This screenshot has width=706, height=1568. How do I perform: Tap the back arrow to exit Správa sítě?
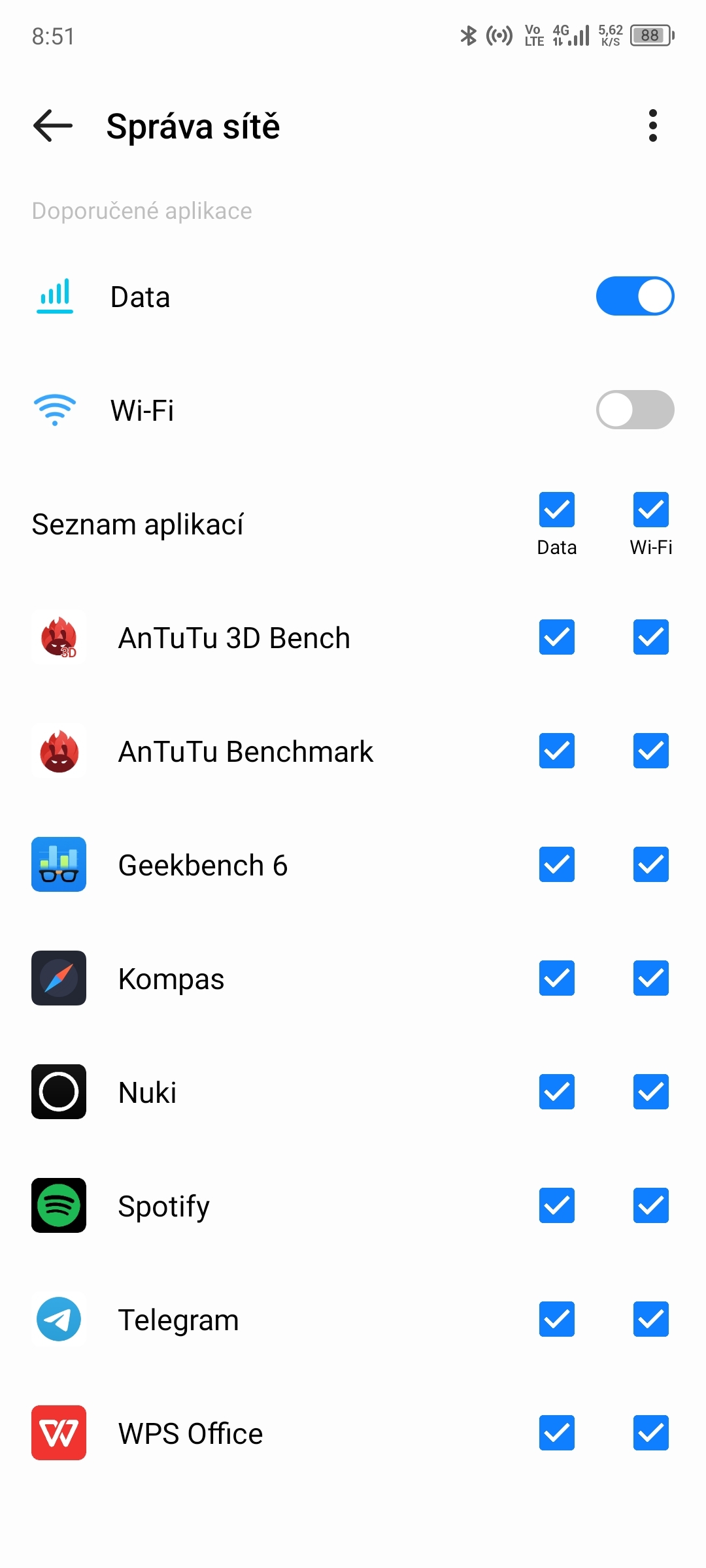(51, 125)
